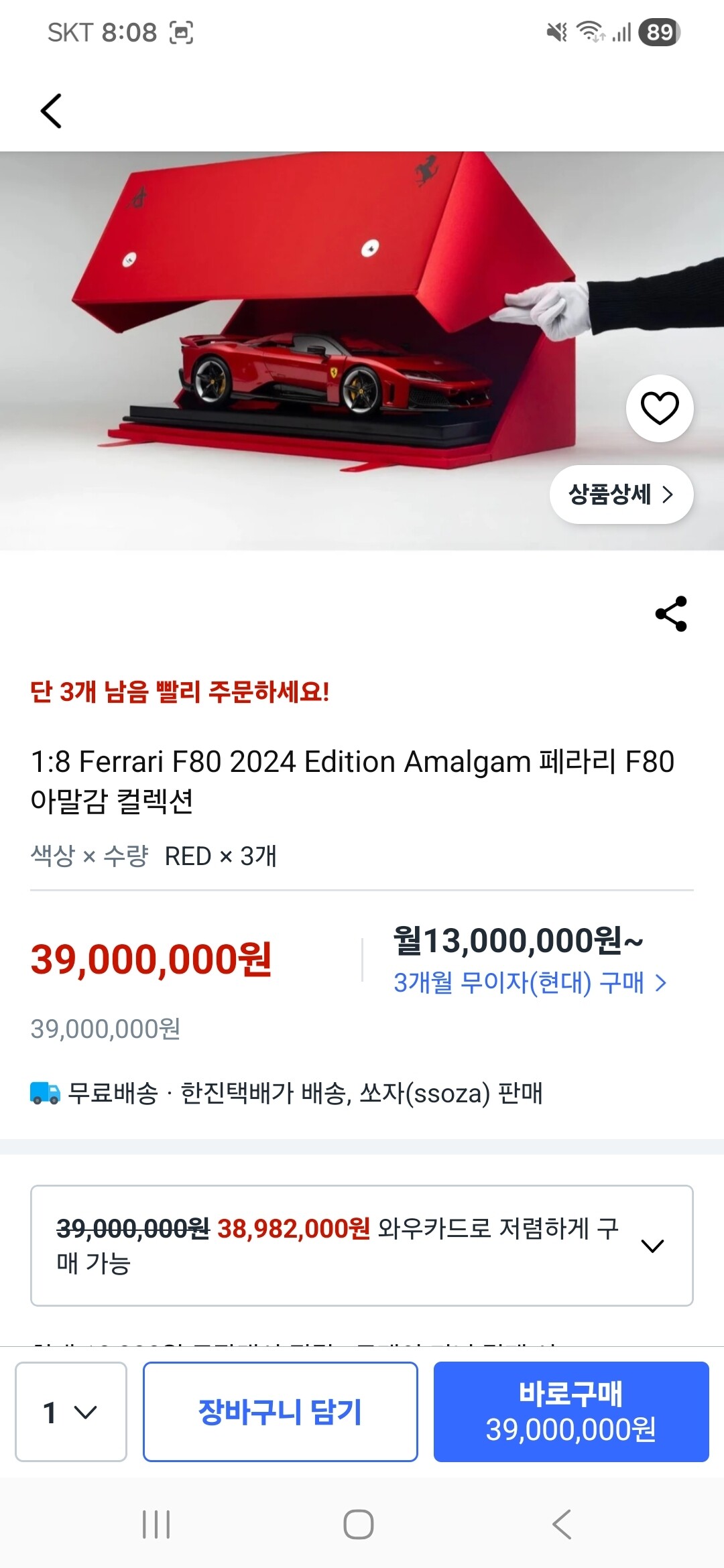
Task: Open the system recent apps view
Action: [156, 1524]
